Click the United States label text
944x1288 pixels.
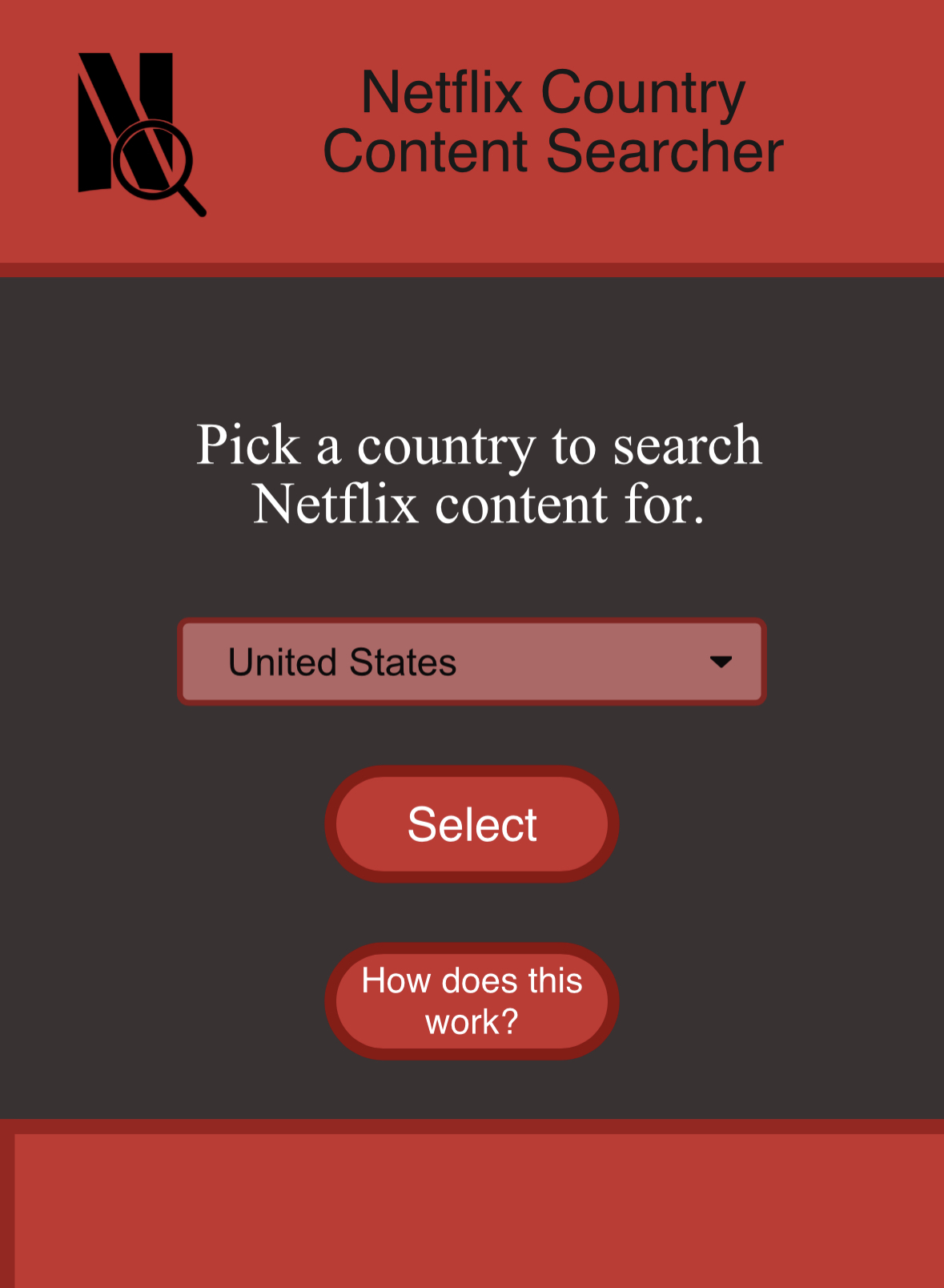[x=343, y=662]
